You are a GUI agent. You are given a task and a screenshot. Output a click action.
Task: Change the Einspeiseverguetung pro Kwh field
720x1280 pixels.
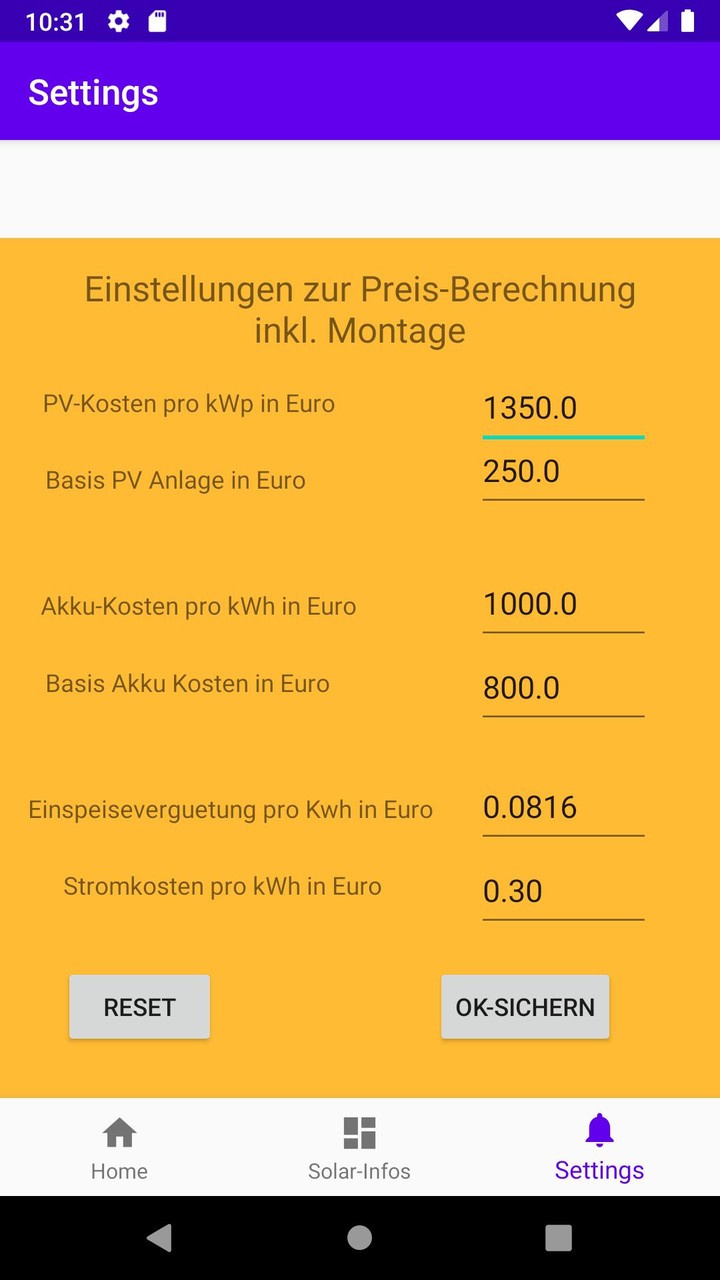click(563, 808)
